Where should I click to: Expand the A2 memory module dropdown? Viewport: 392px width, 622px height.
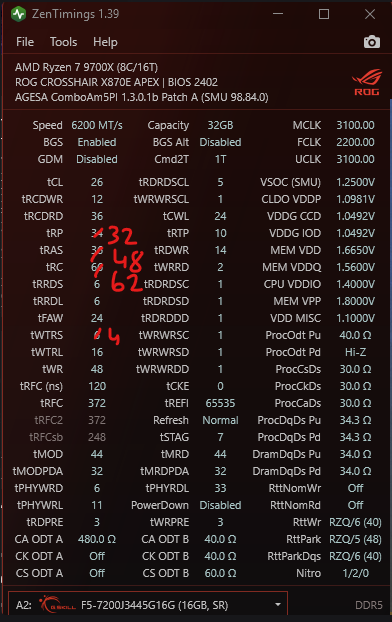(148, 605)
